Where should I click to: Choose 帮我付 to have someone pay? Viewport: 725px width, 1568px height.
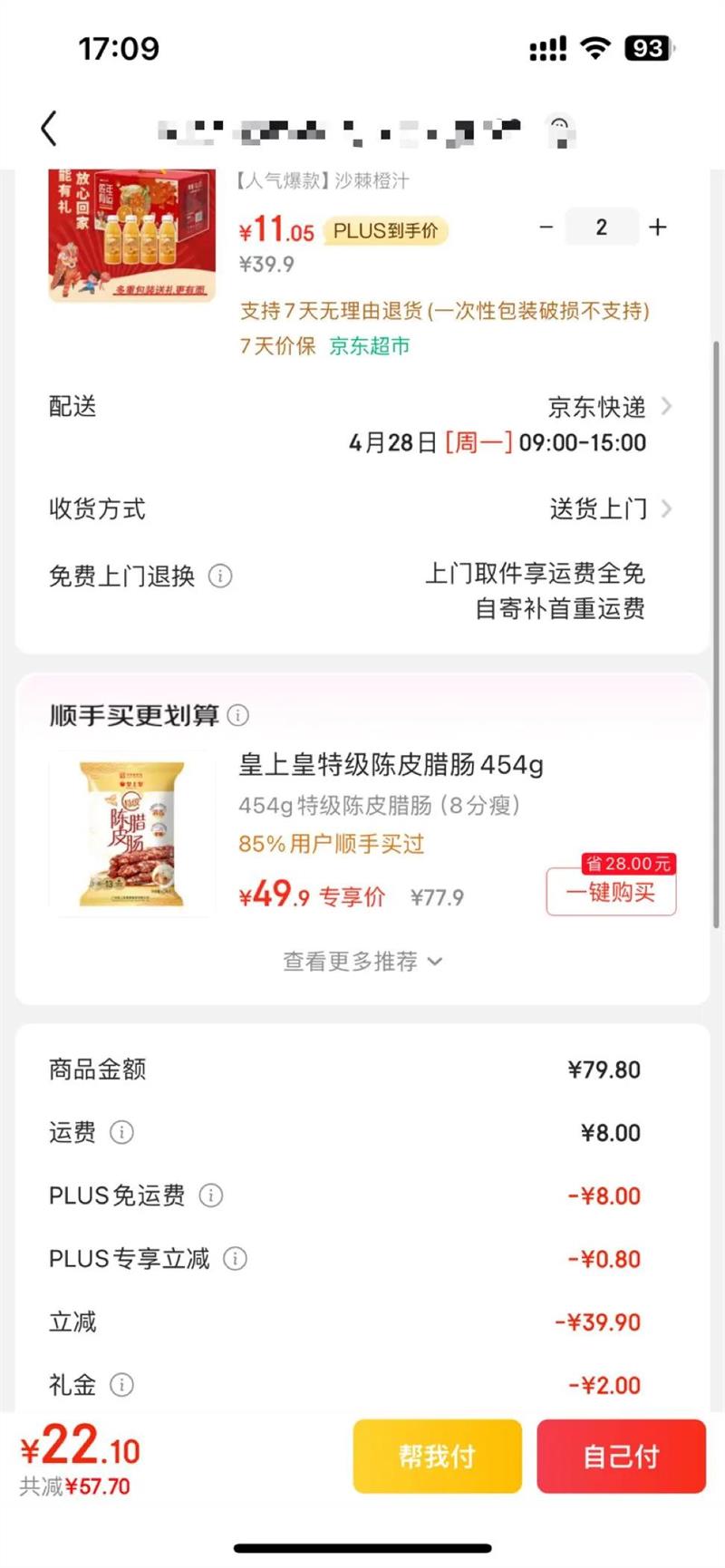(x=437, y=1456)
